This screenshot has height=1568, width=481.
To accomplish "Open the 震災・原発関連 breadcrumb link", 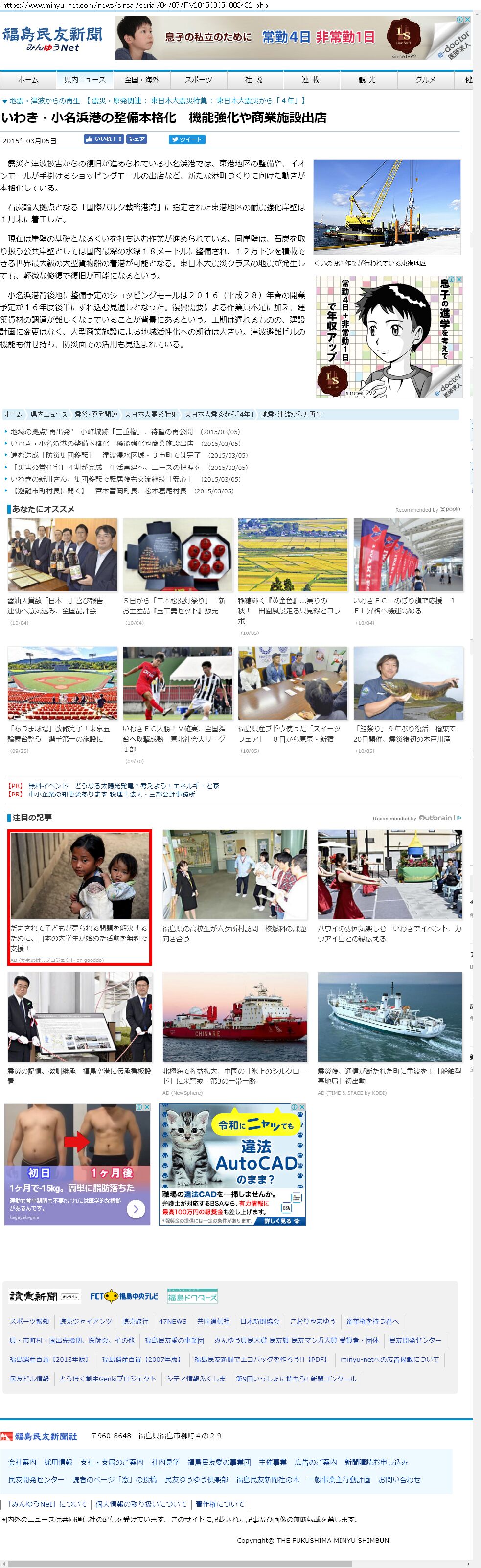I will 96,415.
